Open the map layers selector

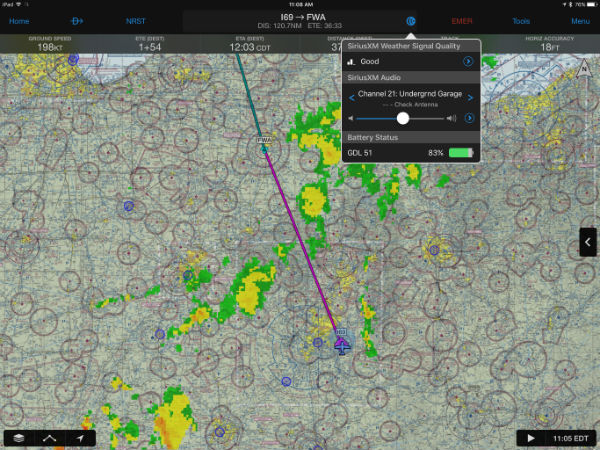19,438
